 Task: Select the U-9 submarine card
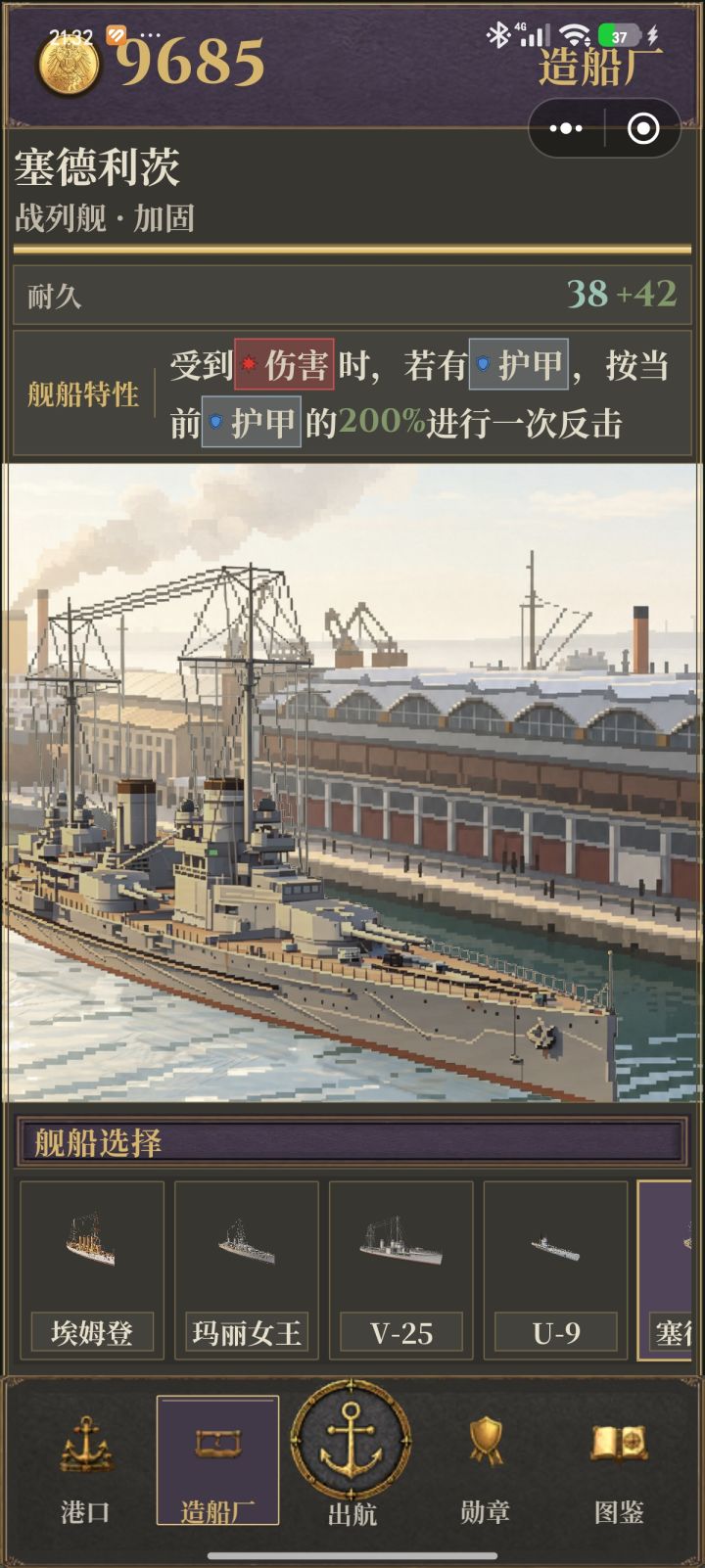(556, 1269)
